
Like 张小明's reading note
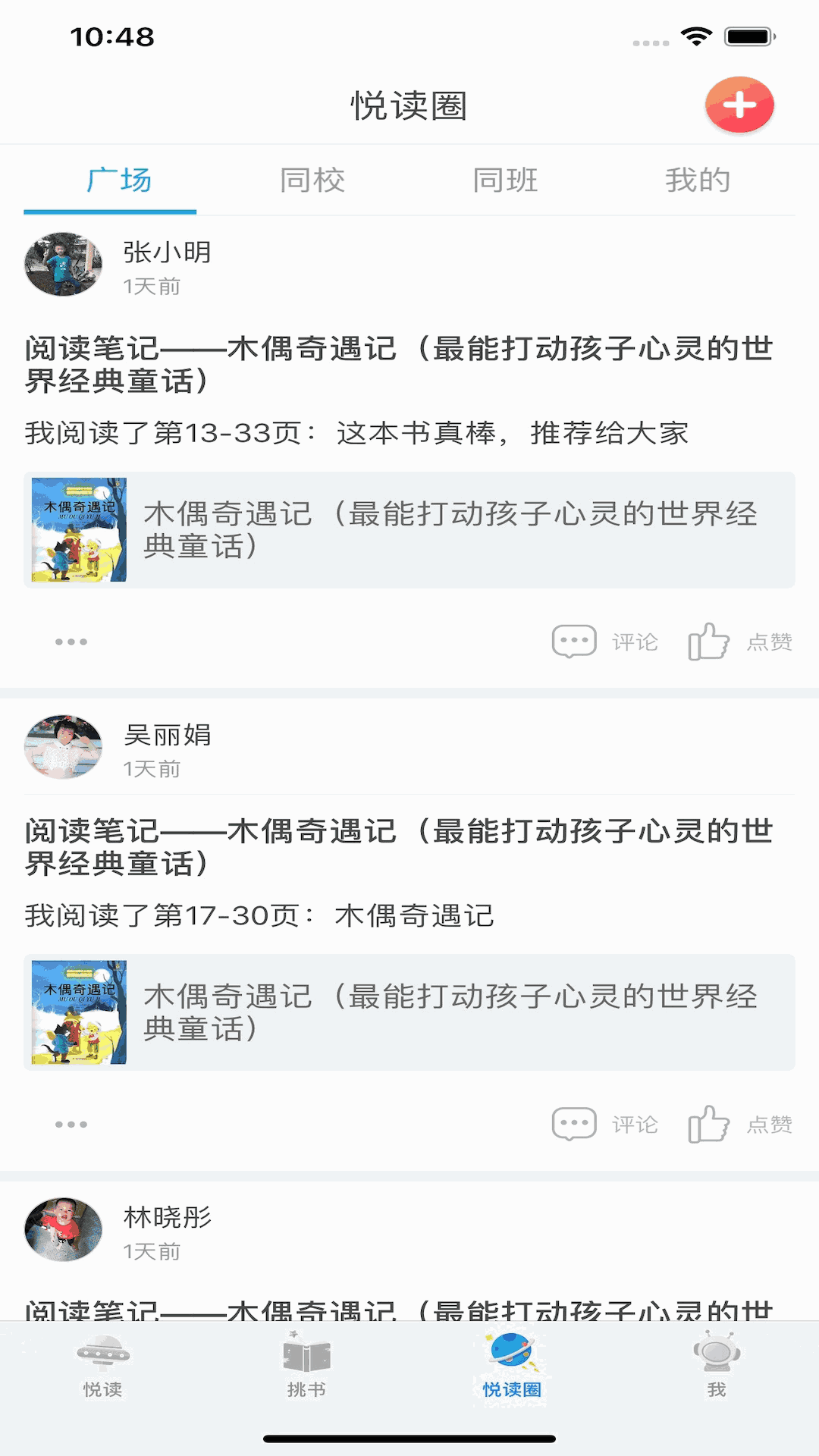click(740, 642)
